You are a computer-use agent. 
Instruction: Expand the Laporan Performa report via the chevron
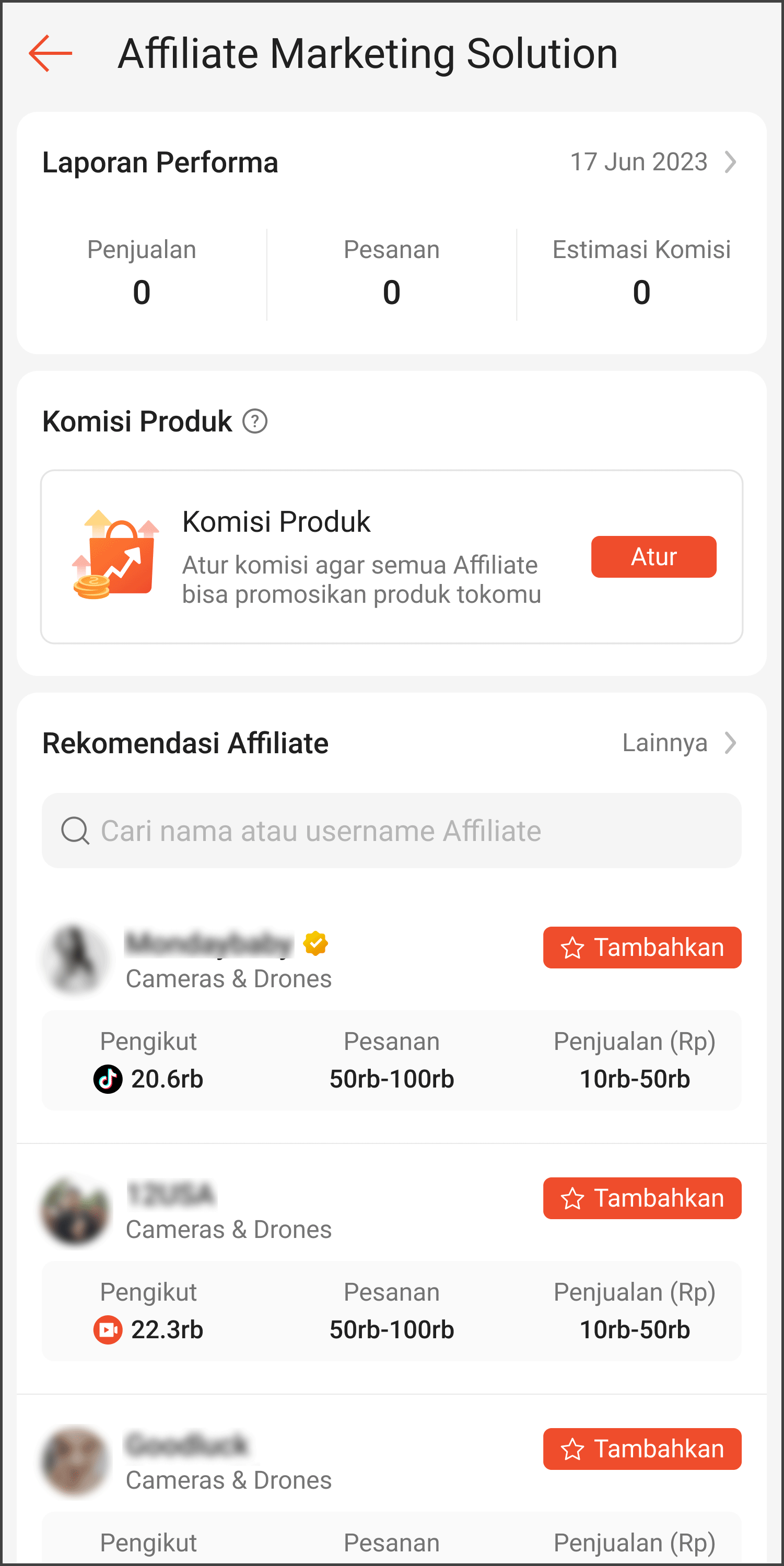click(x=732, y=161)
